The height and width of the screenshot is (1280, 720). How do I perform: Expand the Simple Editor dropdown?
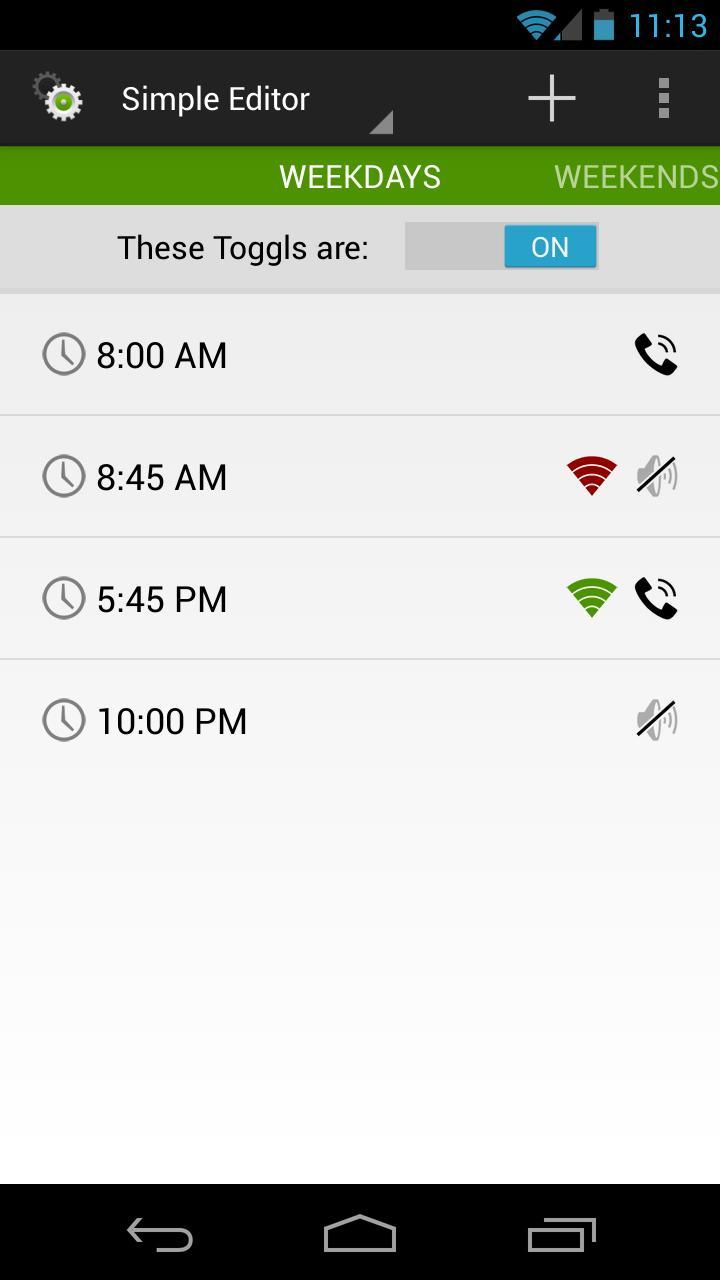[255, 100]
